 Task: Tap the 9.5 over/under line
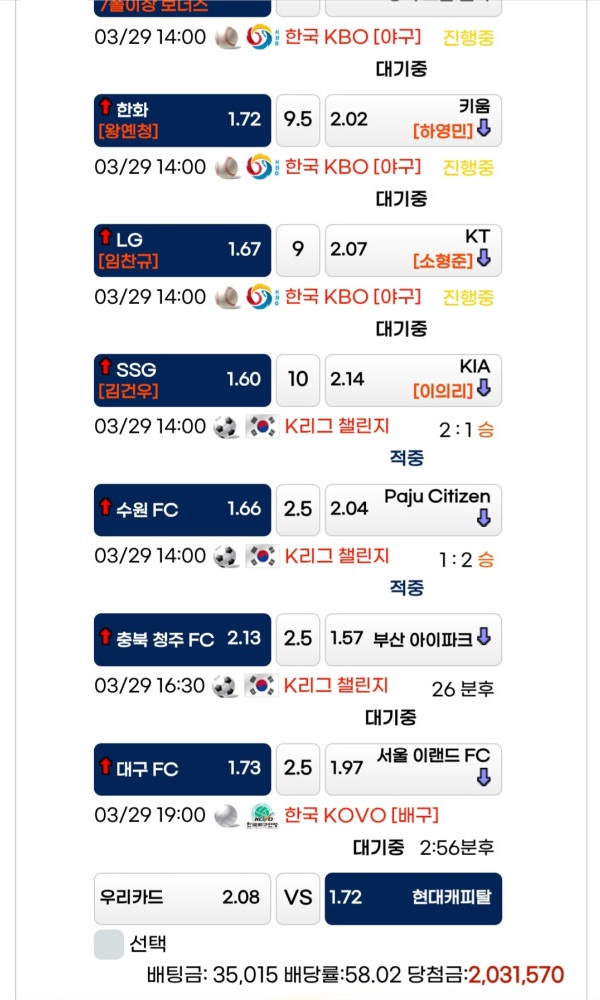(x=298, y=120)
